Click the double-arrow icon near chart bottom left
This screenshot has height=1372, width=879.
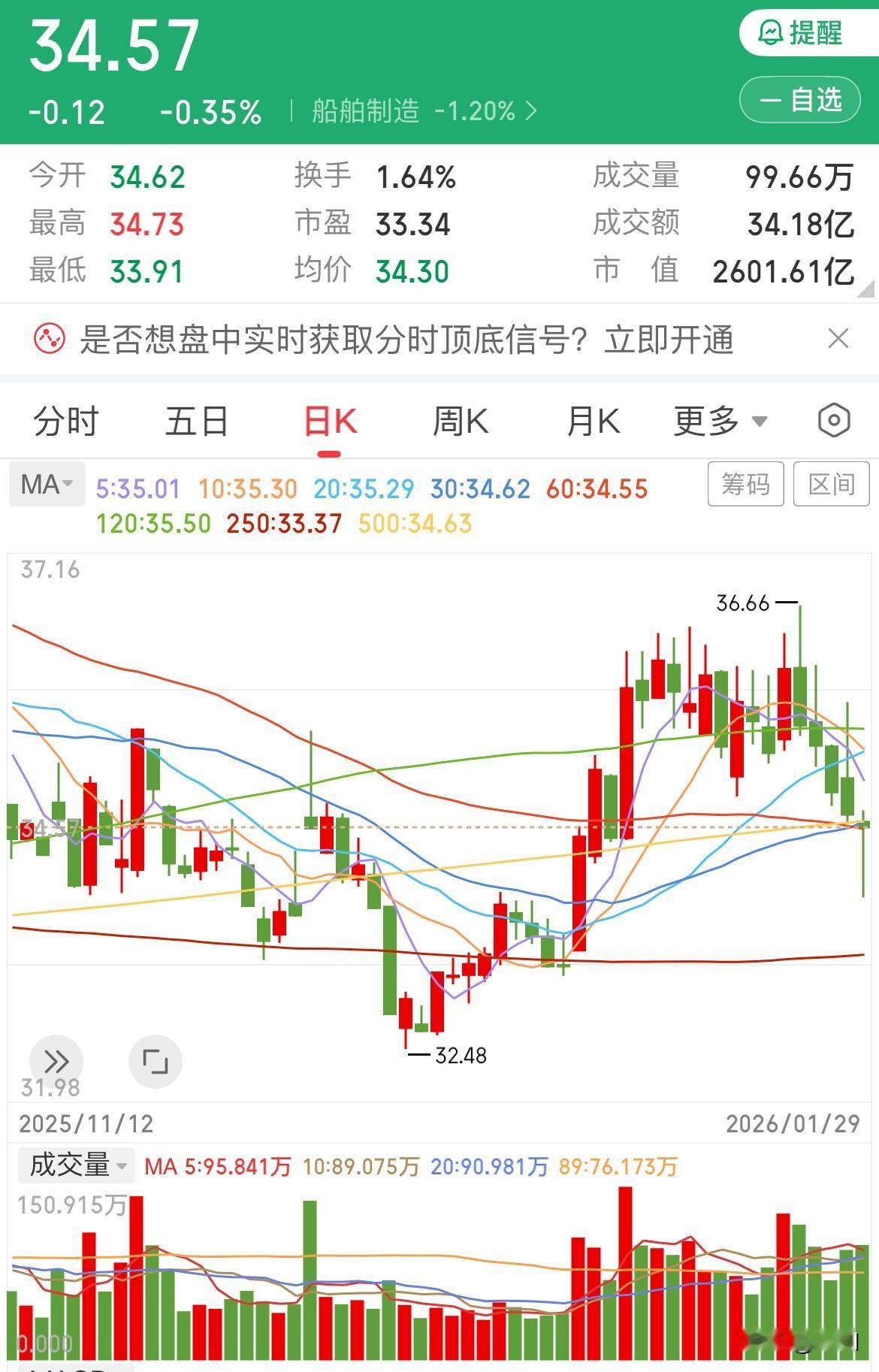pyautogui.click(x=55, y=1061)
